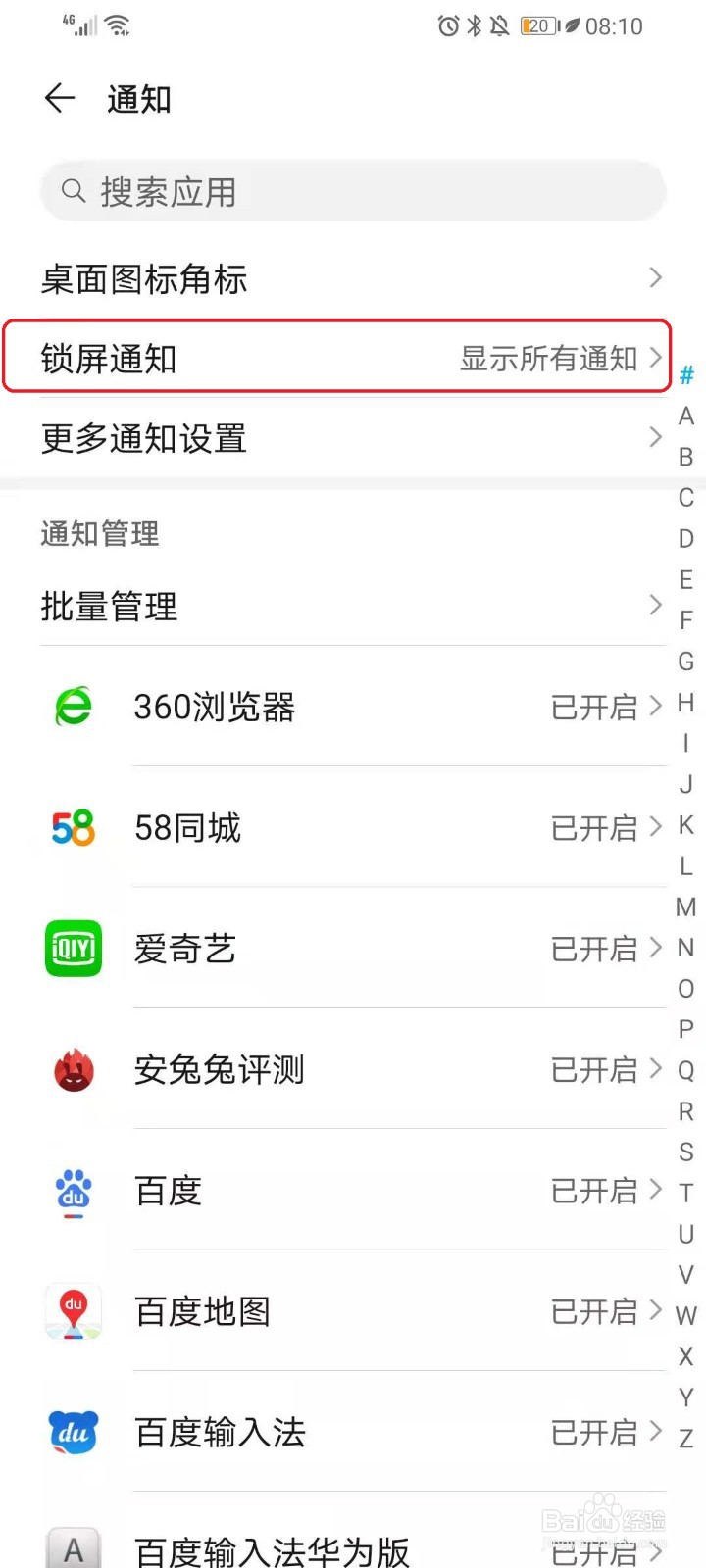Tap the 360浏览器 green browser icon
Image resolution: width=706 pixels, height=1568 pixels.
[73, 708]
